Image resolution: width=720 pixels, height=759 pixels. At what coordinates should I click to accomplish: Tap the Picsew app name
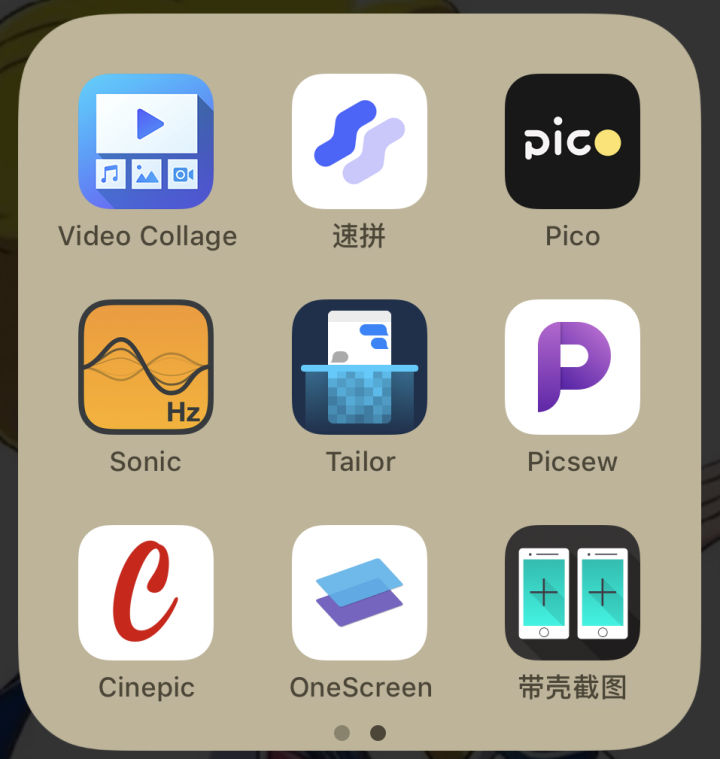pos(573,461)
